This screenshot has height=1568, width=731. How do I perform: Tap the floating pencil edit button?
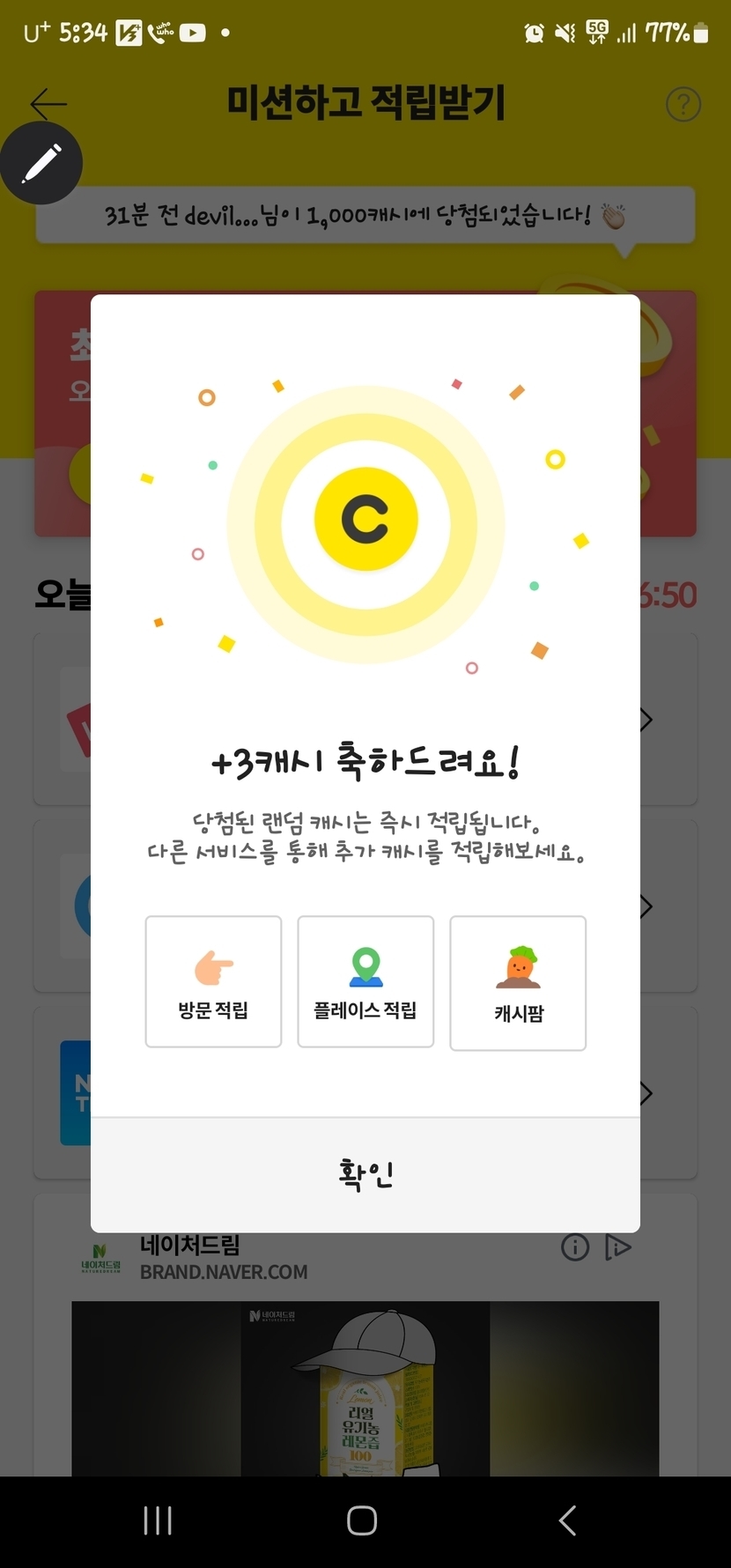tap(41, 163)
